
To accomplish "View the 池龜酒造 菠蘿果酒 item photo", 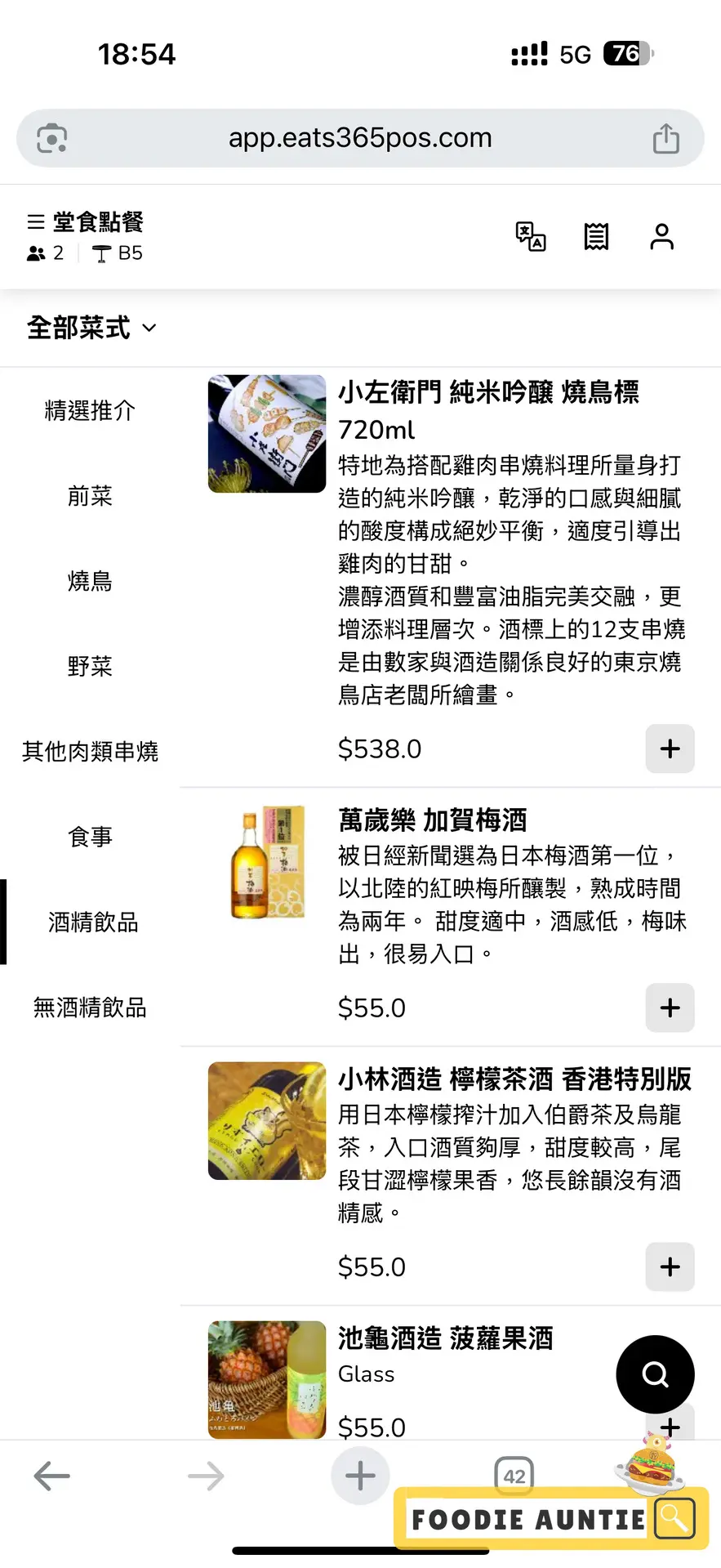I will (267, 1379).
